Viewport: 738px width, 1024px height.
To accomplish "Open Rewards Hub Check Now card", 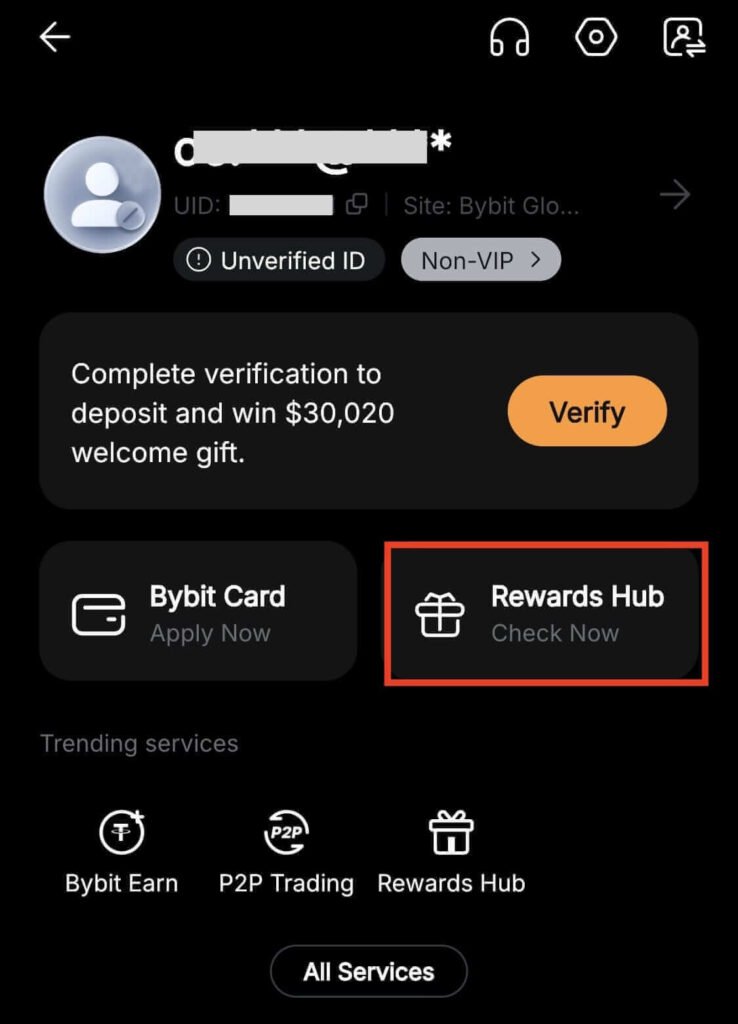I will (x=545, y=613).
